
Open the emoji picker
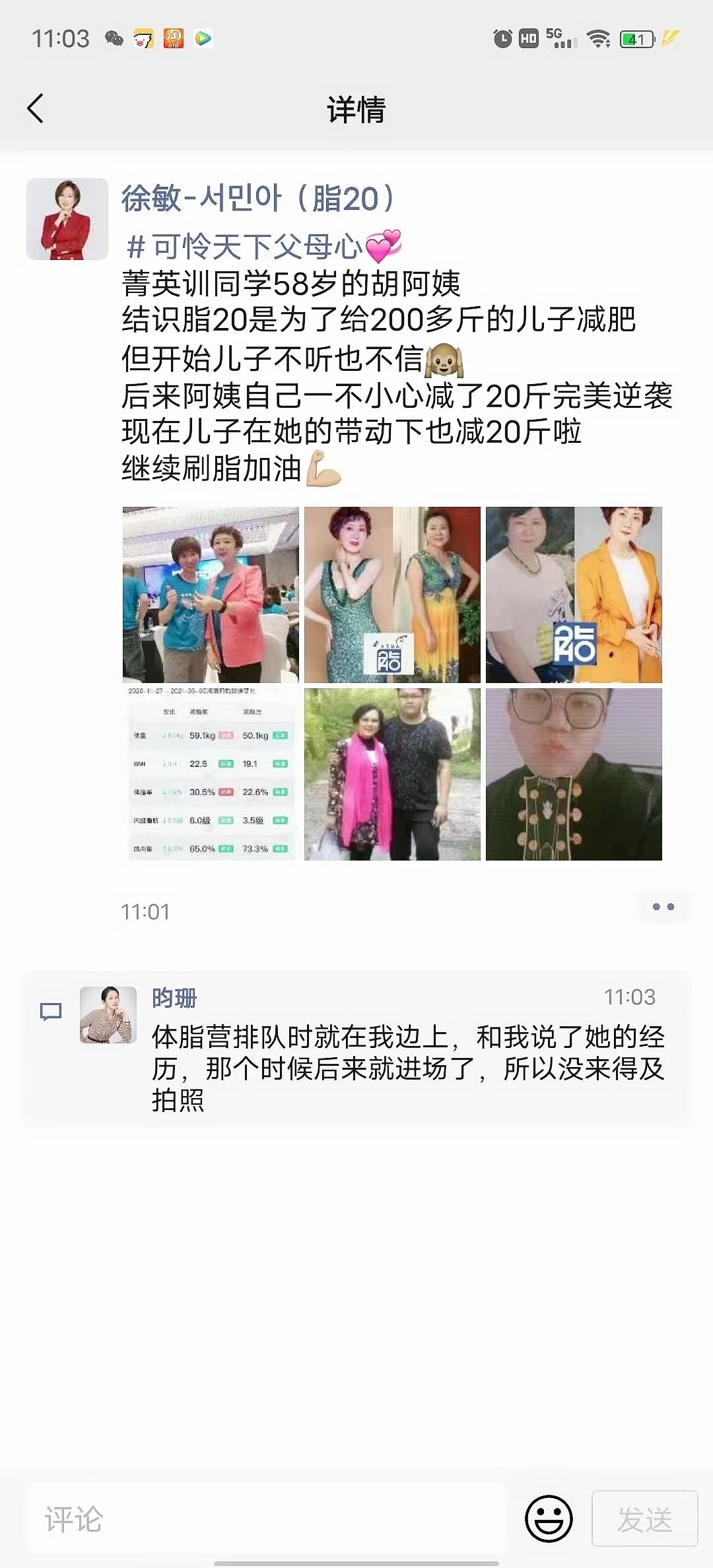(x=549, y=1519)
